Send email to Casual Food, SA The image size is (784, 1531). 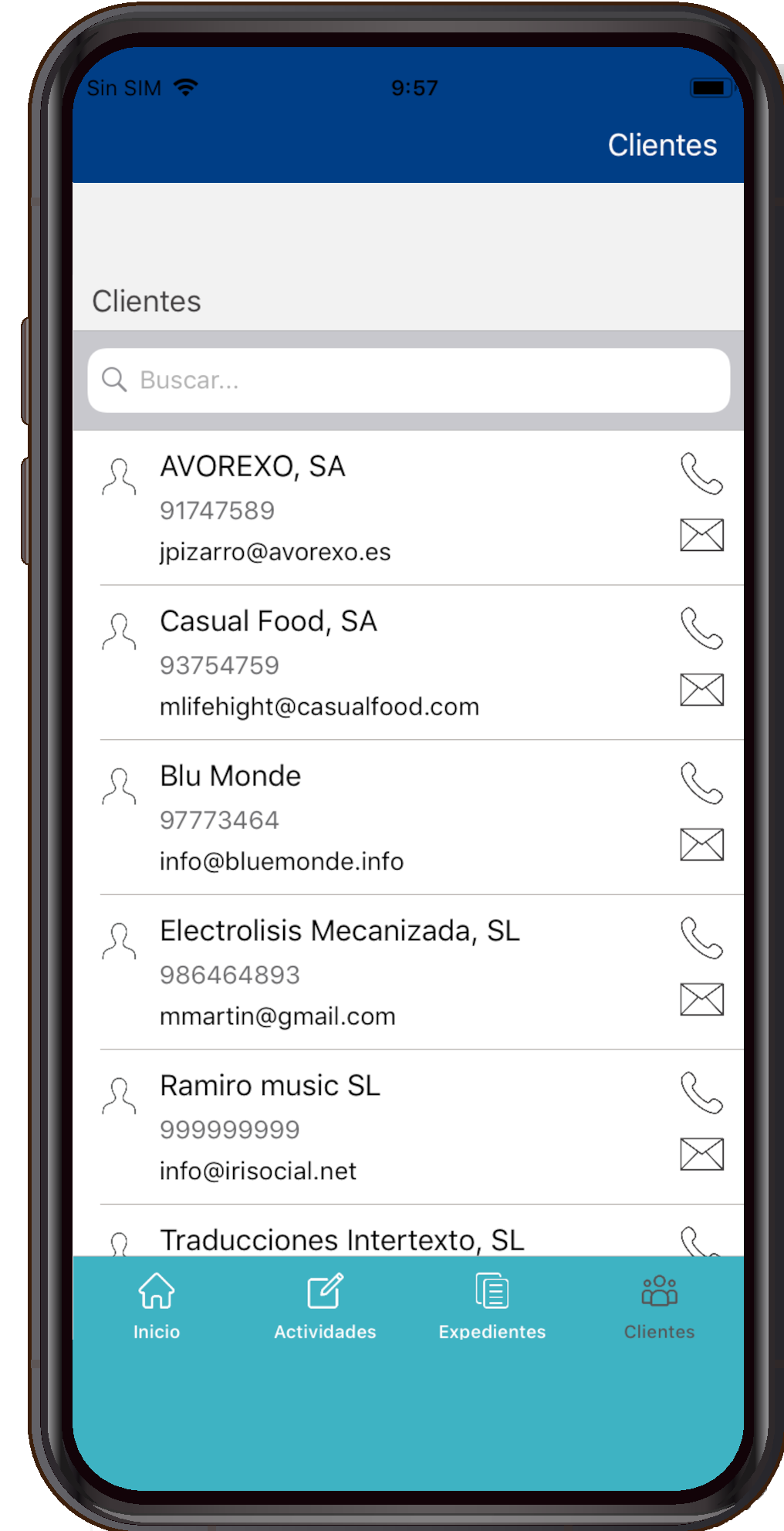tap(701, 690)
